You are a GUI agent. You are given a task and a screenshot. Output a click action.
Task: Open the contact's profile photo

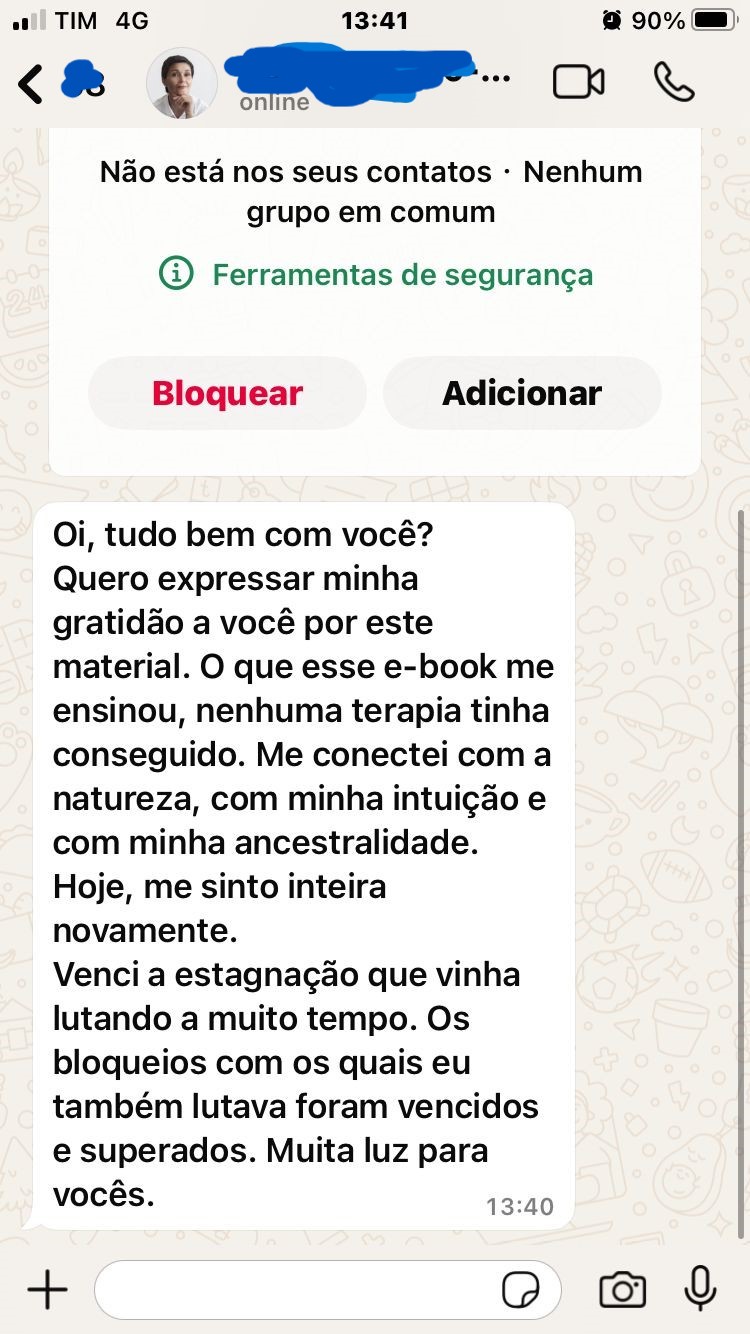(181, 84)
